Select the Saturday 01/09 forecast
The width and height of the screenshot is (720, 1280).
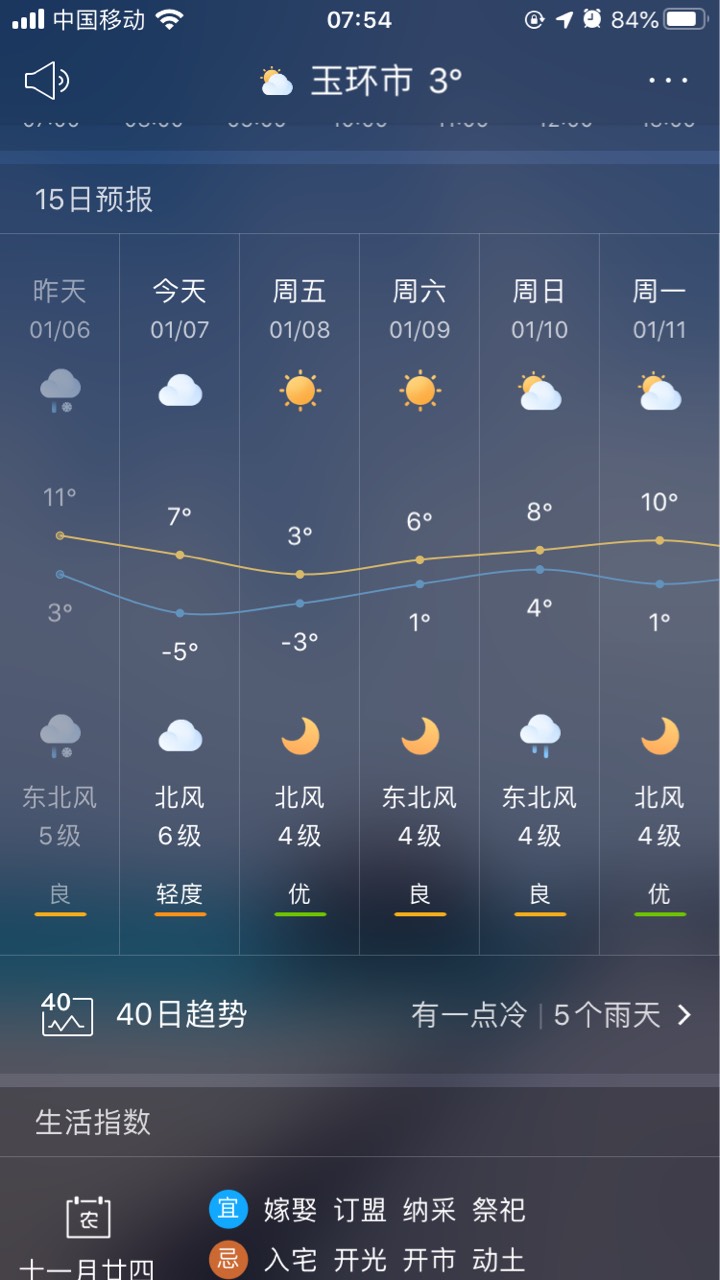pos(420,590)
